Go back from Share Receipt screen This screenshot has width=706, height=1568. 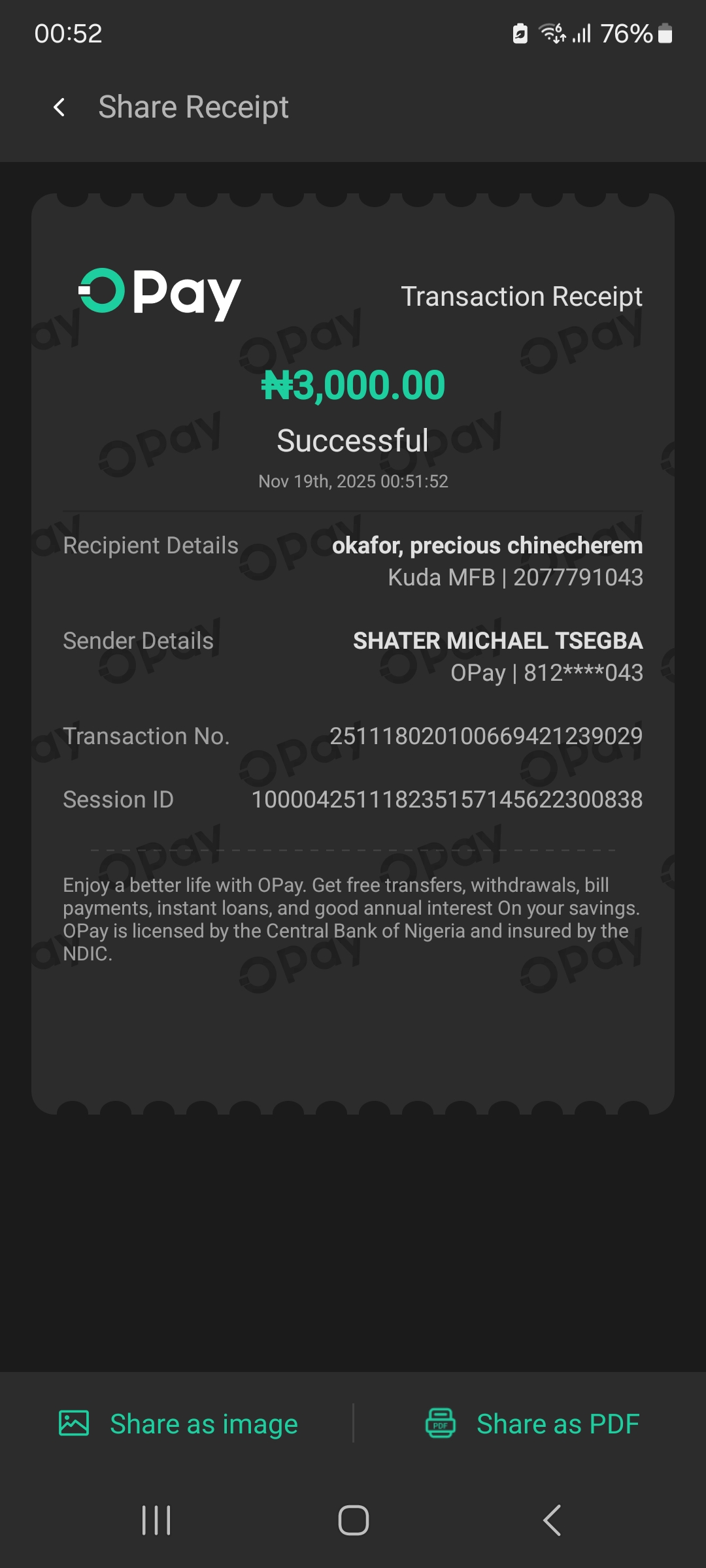click(59, 107)
